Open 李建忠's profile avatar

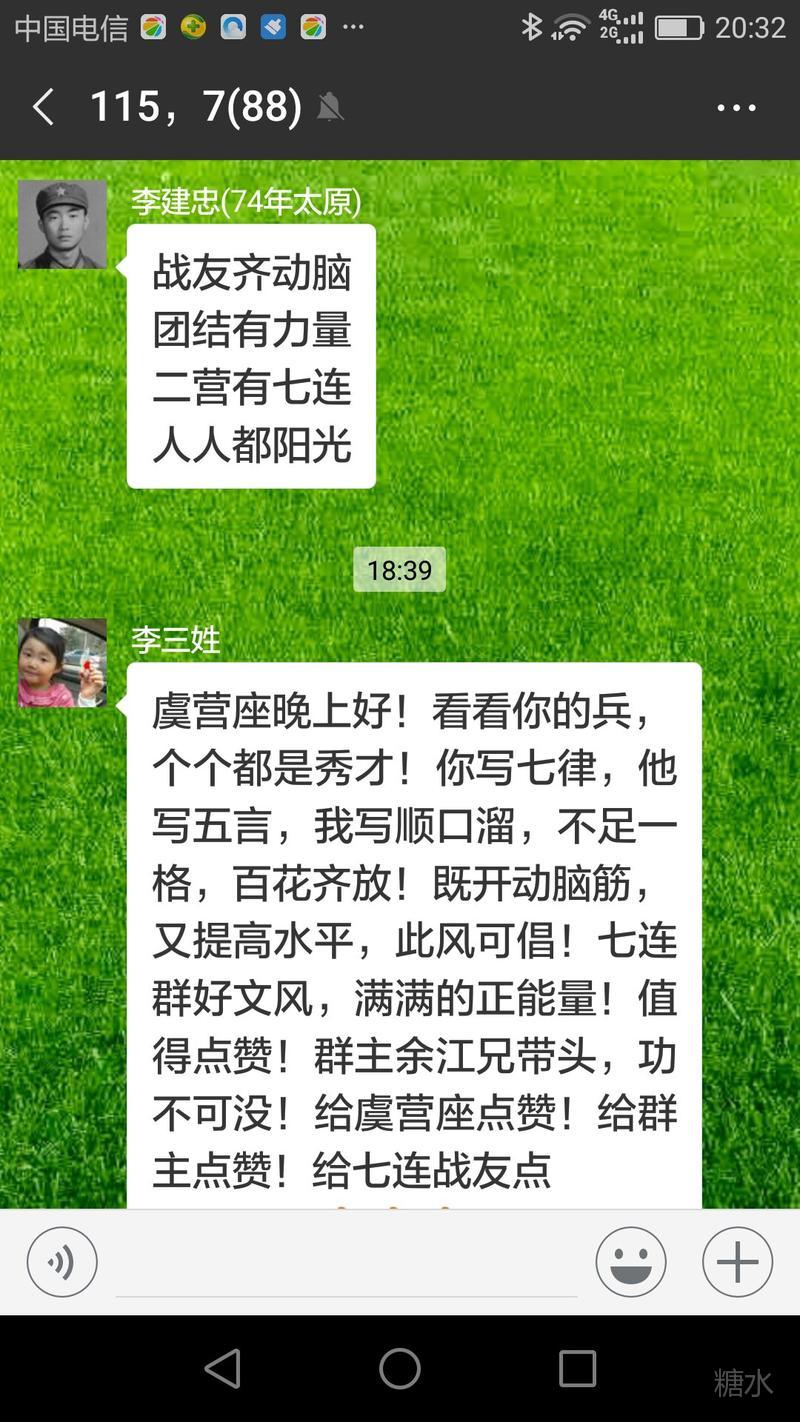pos(62,224)
